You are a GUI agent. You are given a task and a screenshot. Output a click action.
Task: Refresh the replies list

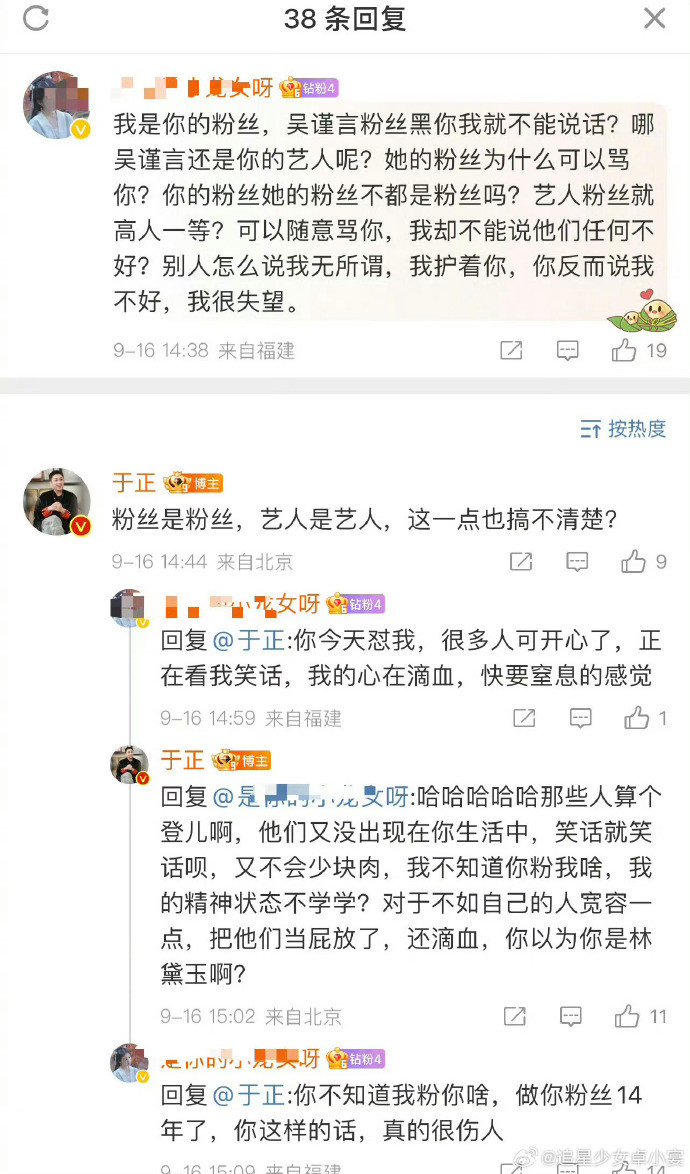coord(36,19)
